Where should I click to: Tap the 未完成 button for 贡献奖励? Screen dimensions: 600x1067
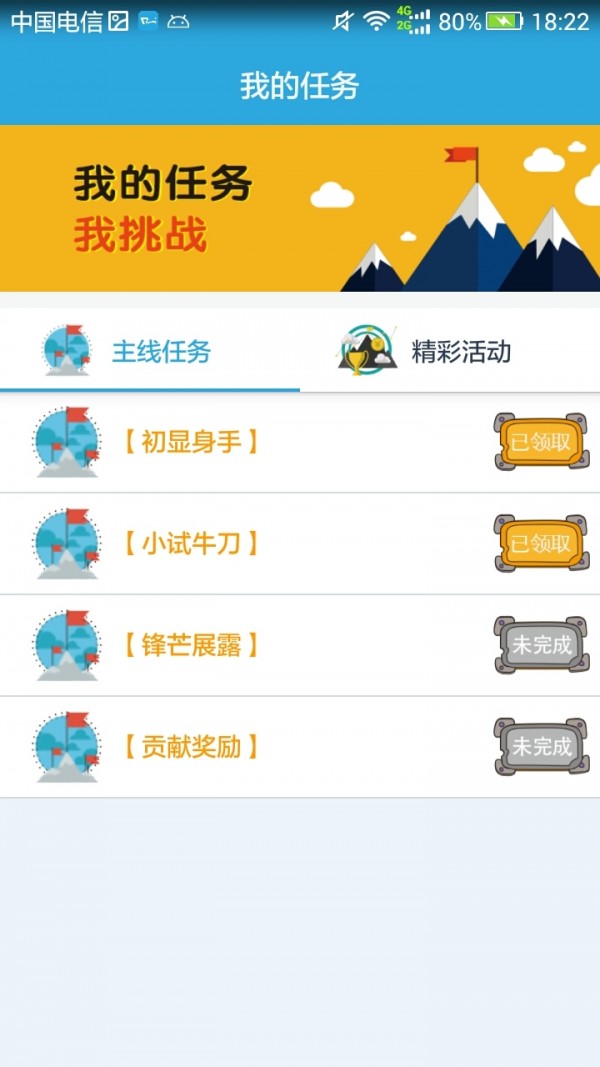[x=541, y=747]
